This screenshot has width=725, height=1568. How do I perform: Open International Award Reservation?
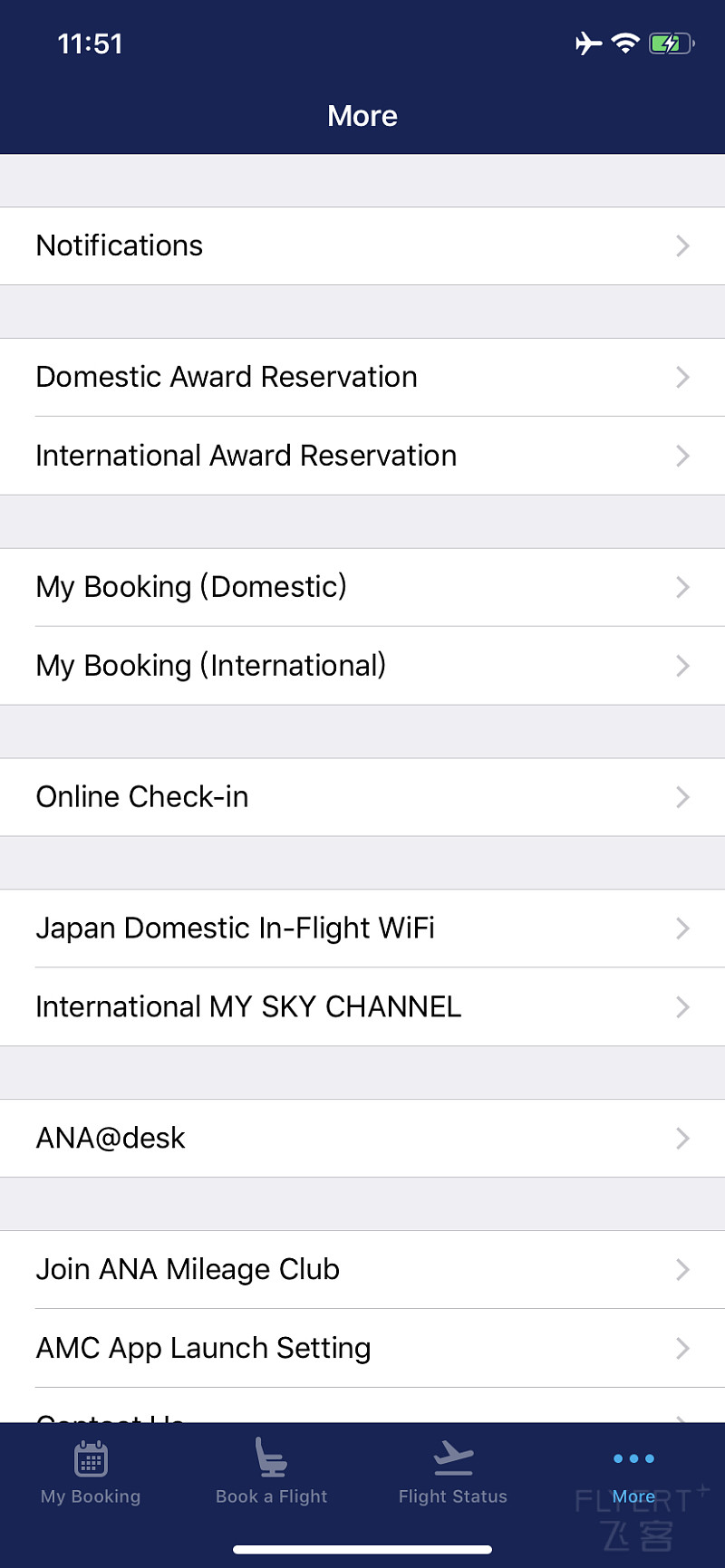tap(362, 456)
